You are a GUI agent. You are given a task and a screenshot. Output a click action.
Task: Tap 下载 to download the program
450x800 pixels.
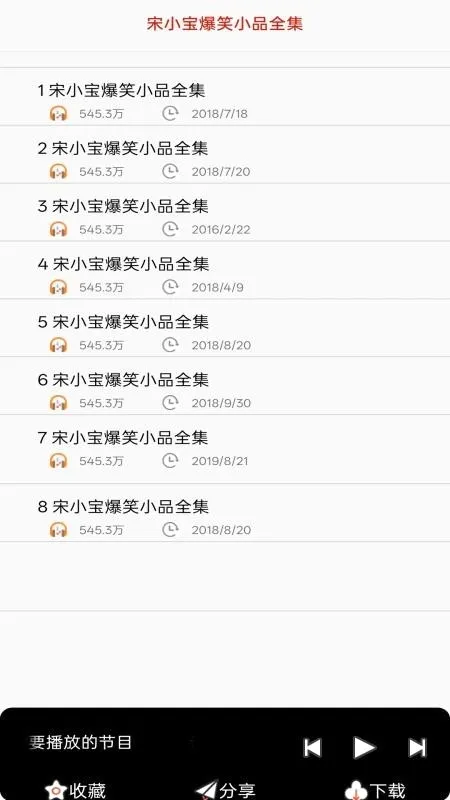click(x=374, y=790)
